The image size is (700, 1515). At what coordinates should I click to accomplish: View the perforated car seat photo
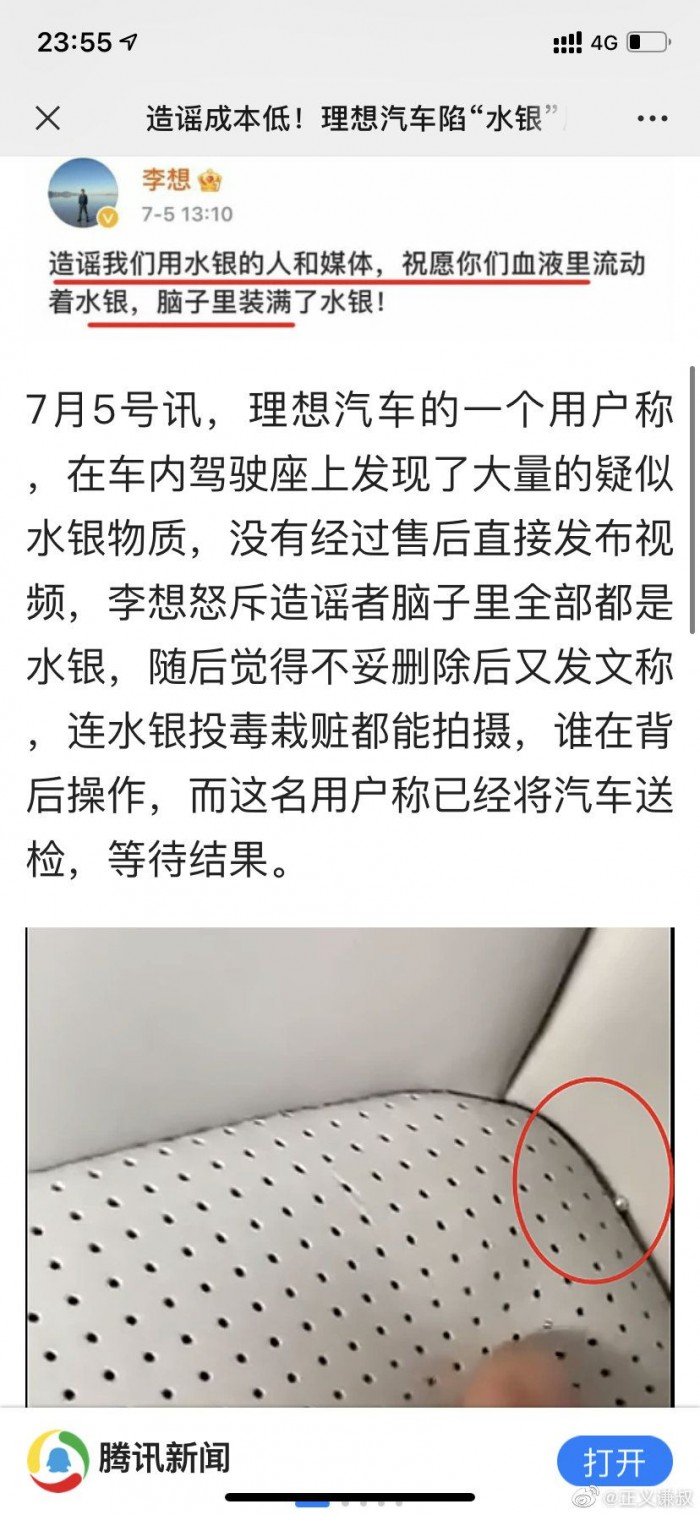350,1165
